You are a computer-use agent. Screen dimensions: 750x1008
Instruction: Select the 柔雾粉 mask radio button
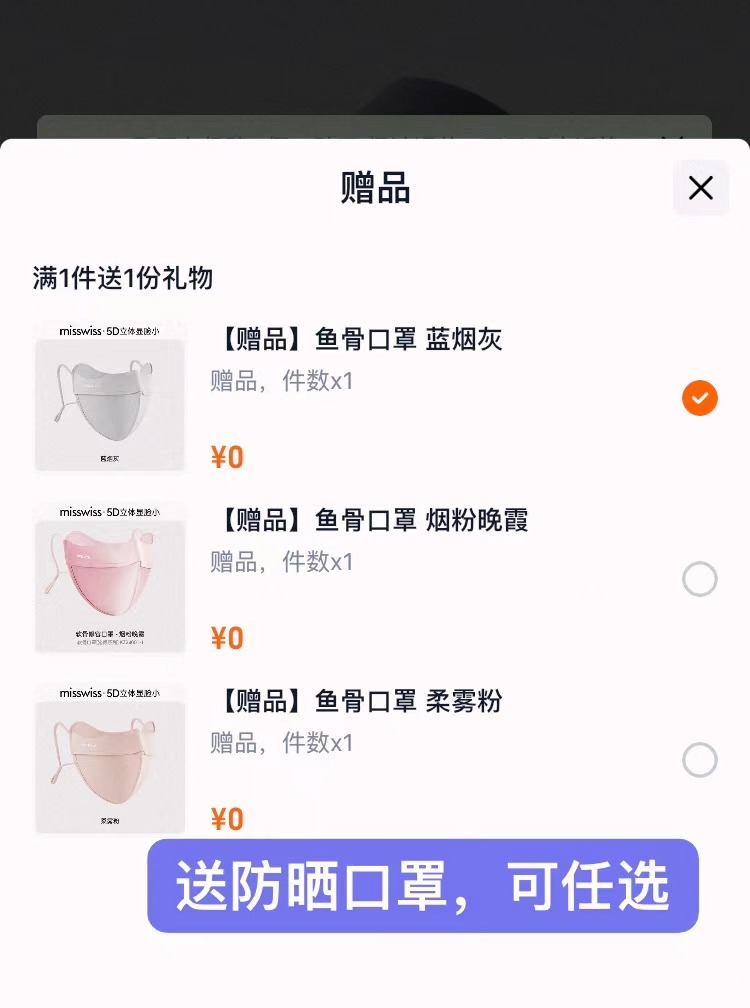coord(700,760)
